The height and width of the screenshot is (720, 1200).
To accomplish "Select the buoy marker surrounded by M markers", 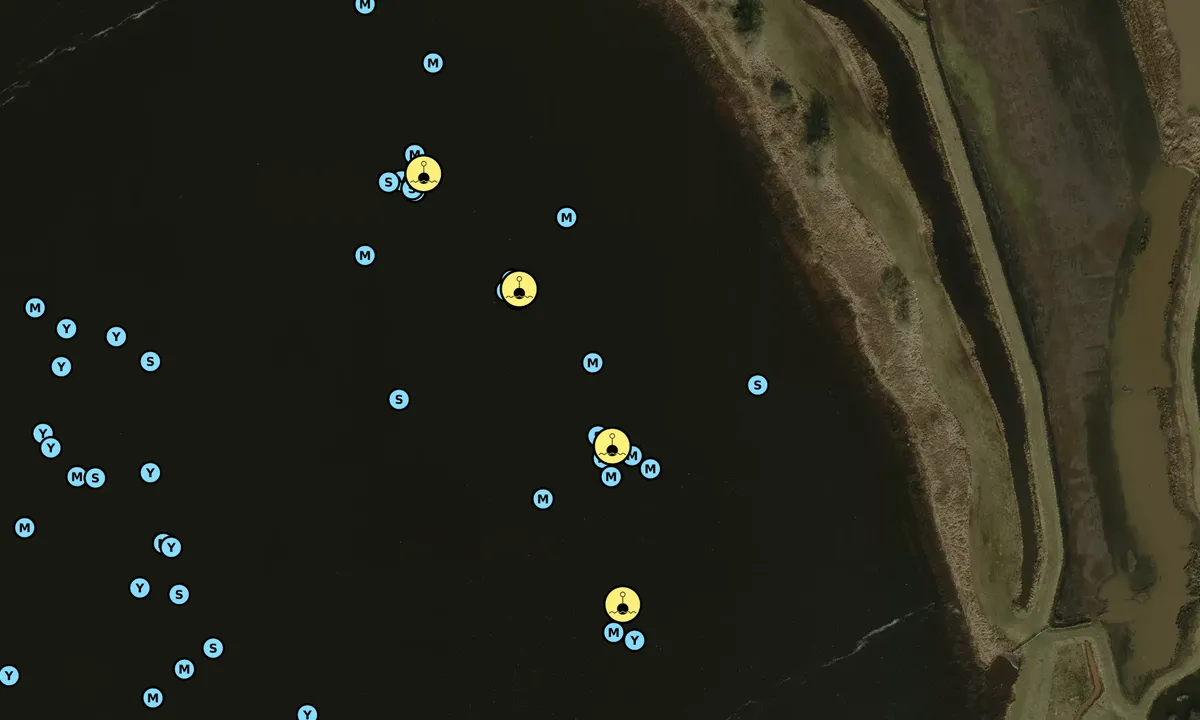I will [x=612, y=446].
